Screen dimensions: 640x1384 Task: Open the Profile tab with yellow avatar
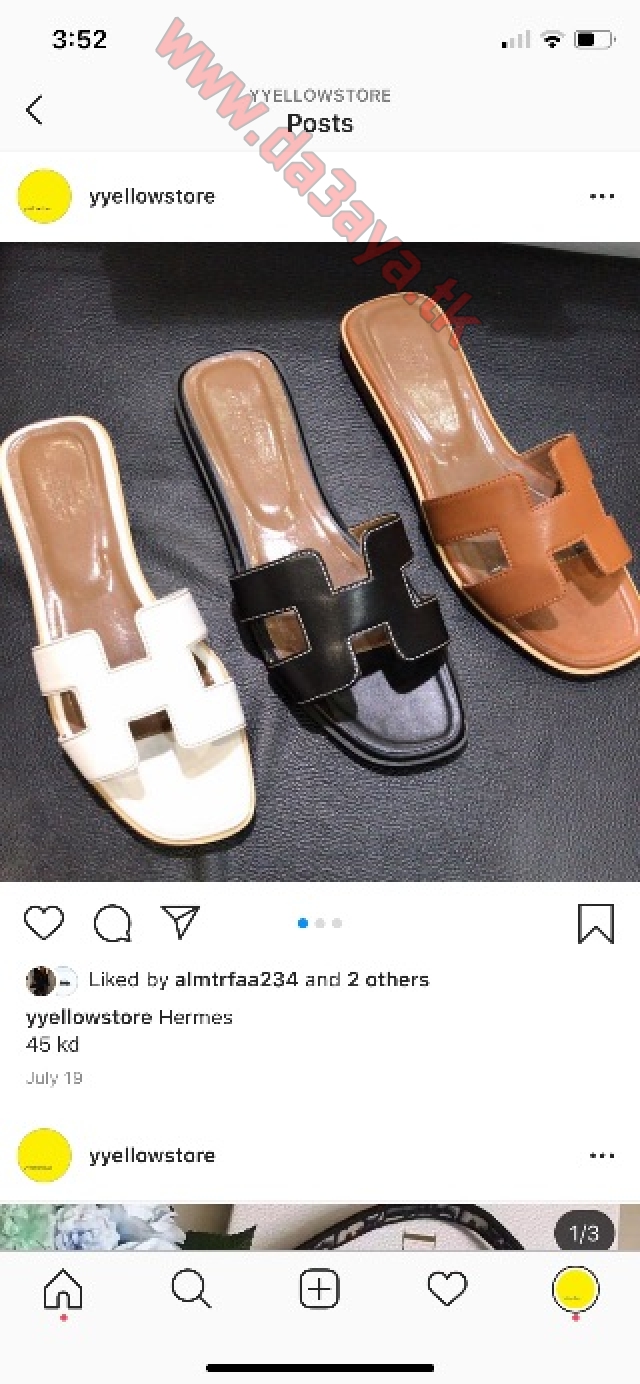click(x=576, y=1290)
